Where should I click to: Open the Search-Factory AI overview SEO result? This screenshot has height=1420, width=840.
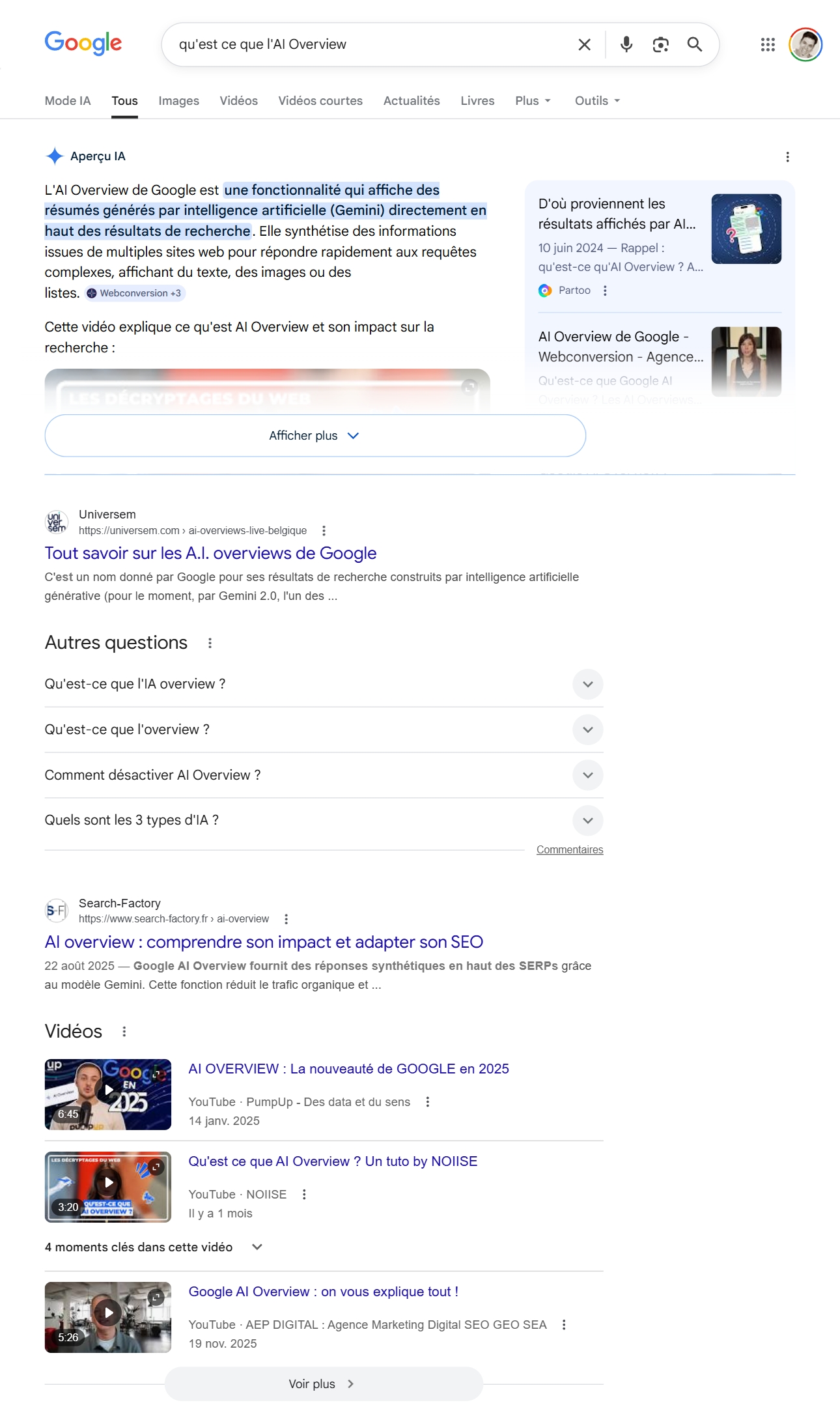[x=264, y=942]
